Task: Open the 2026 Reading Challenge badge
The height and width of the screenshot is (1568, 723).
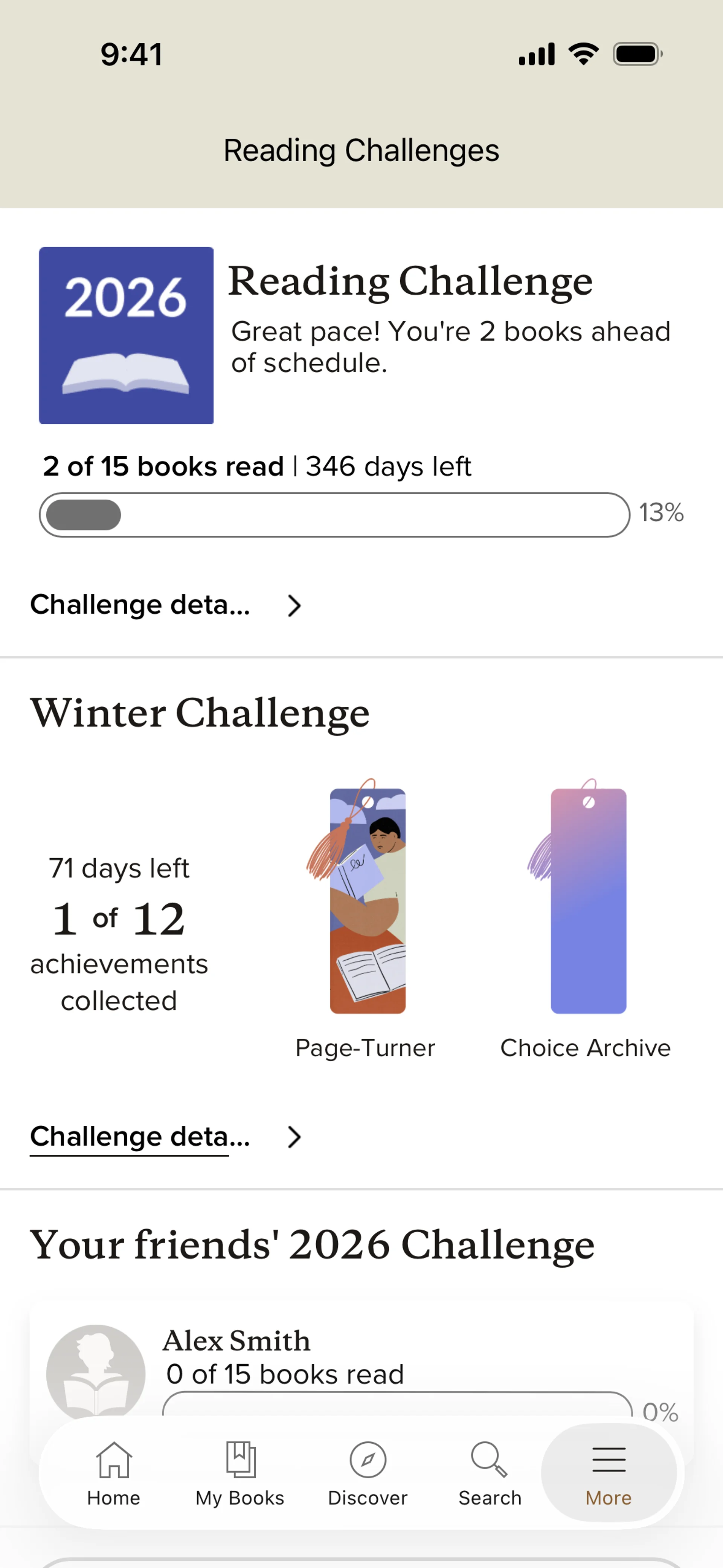Action: click(x=126, y=335)
